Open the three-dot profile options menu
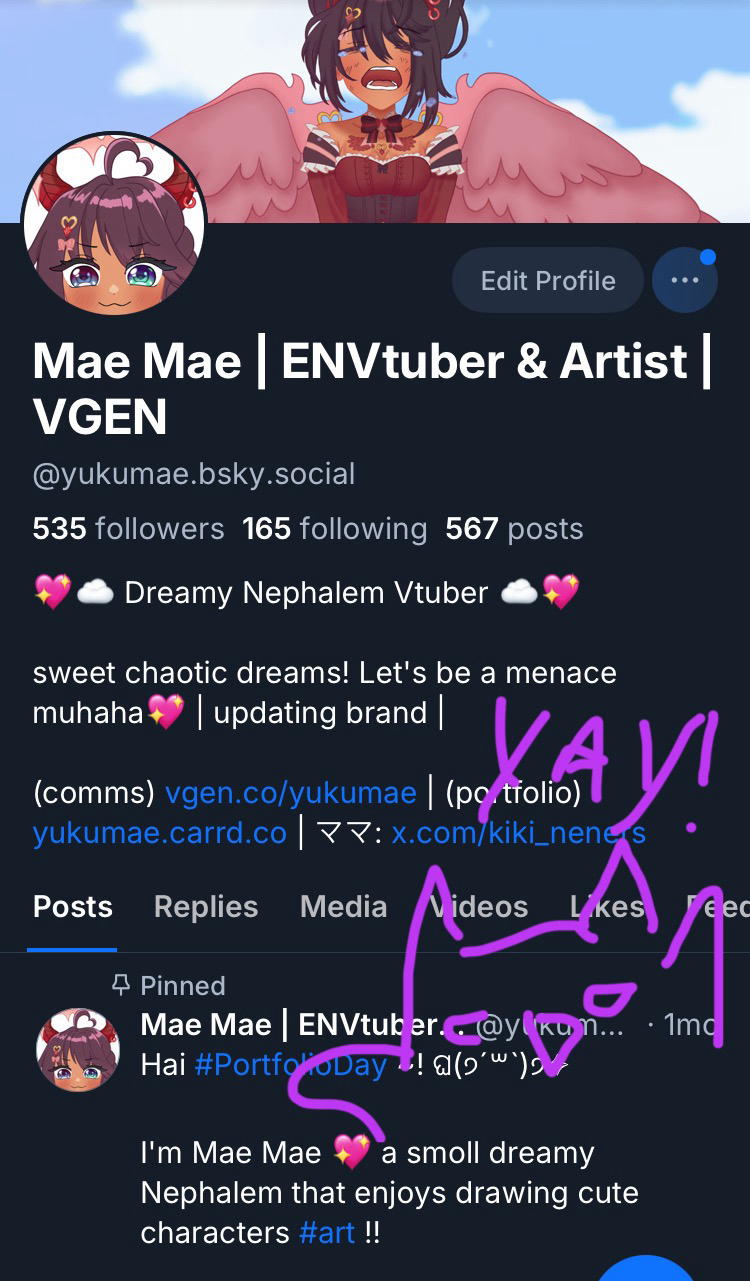 (685, 281)
